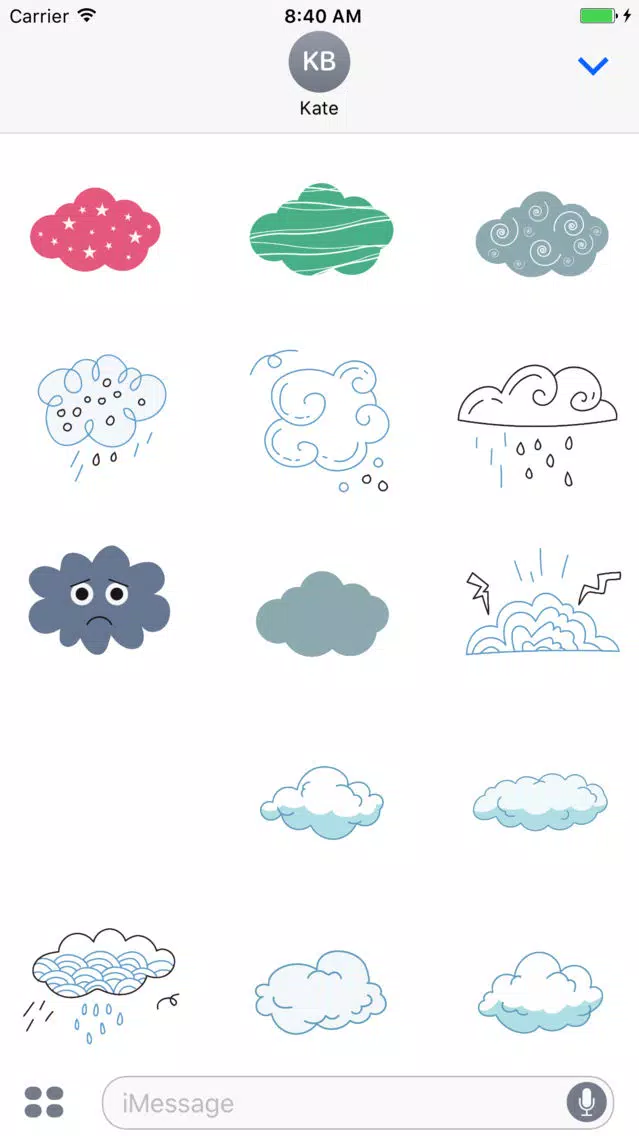
Task: Choose the gray swirl-pattern cloud sticker
Action: 541,234
